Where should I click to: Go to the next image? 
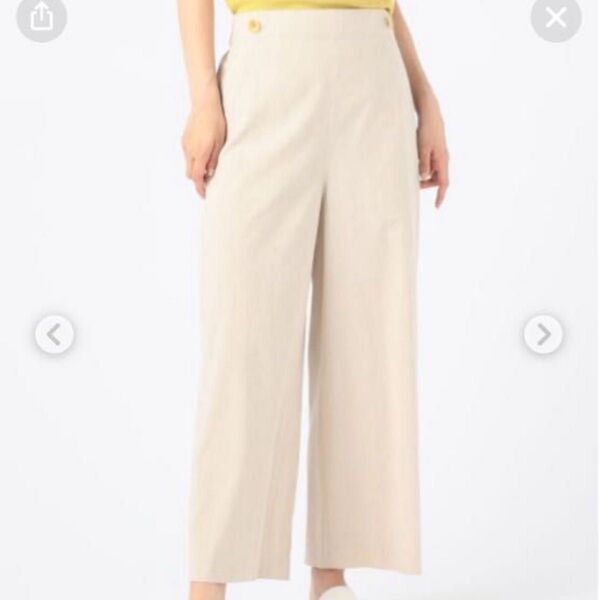pyautogui.click(x=543, y=334)
